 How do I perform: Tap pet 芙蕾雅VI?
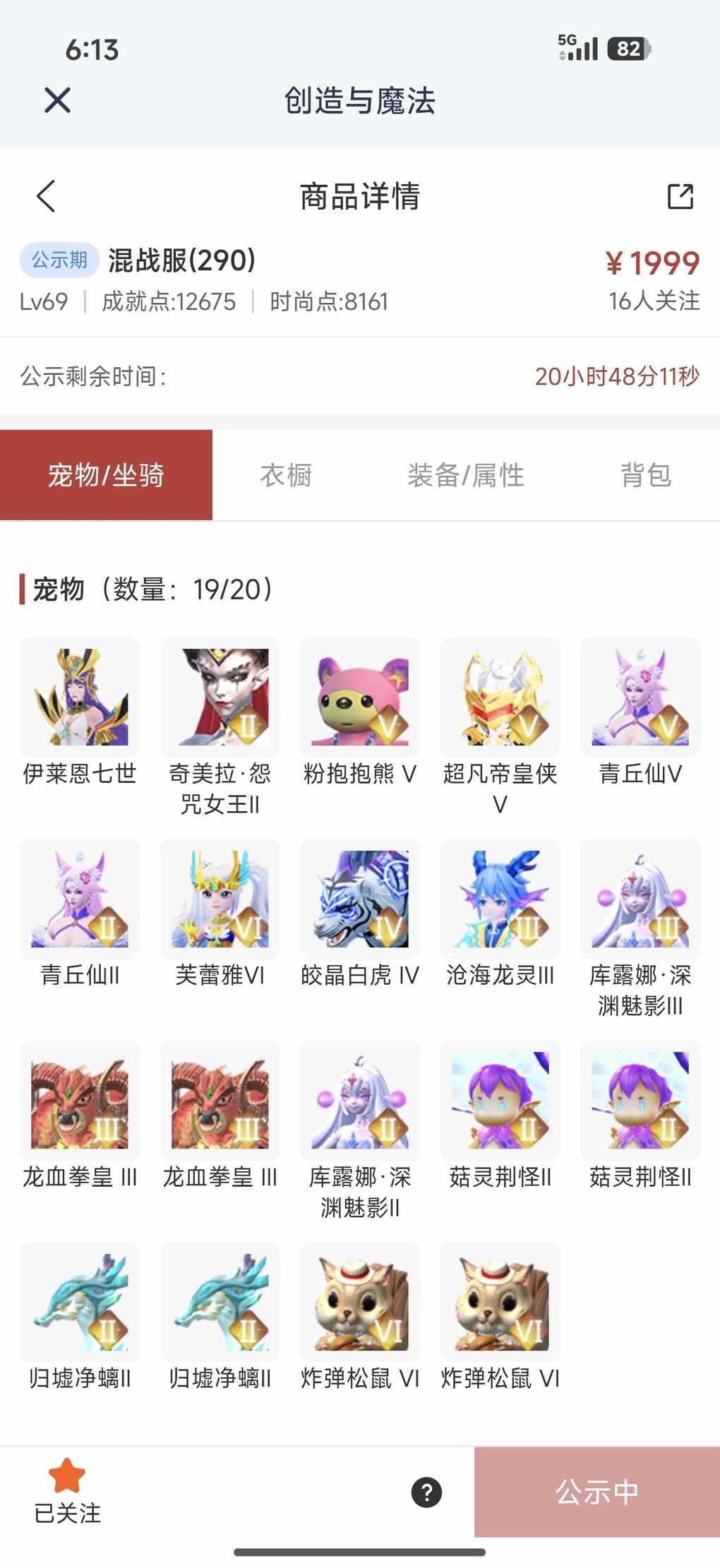pyautogui.click(x=220, y=899)
